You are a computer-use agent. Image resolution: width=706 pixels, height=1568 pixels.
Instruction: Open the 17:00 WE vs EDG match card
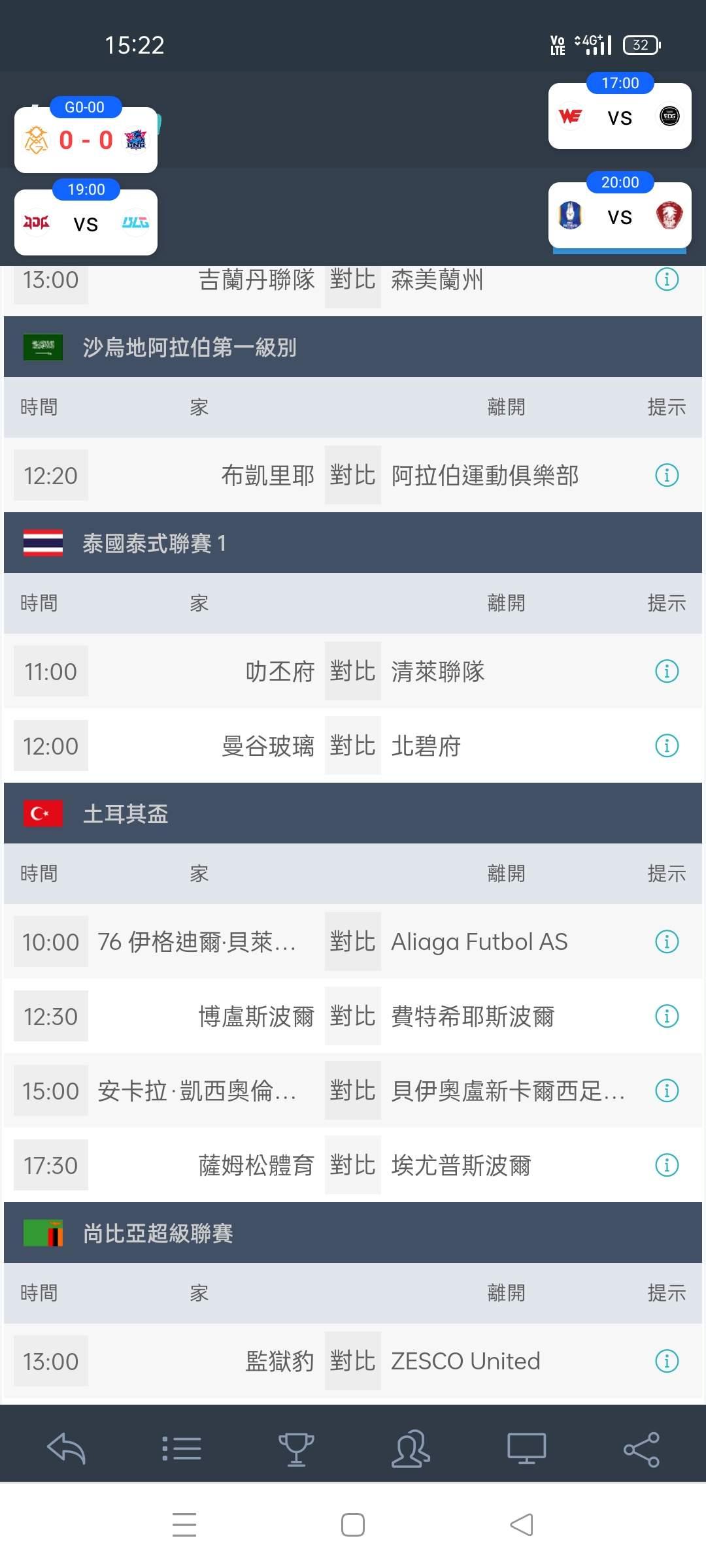[620, 116]
